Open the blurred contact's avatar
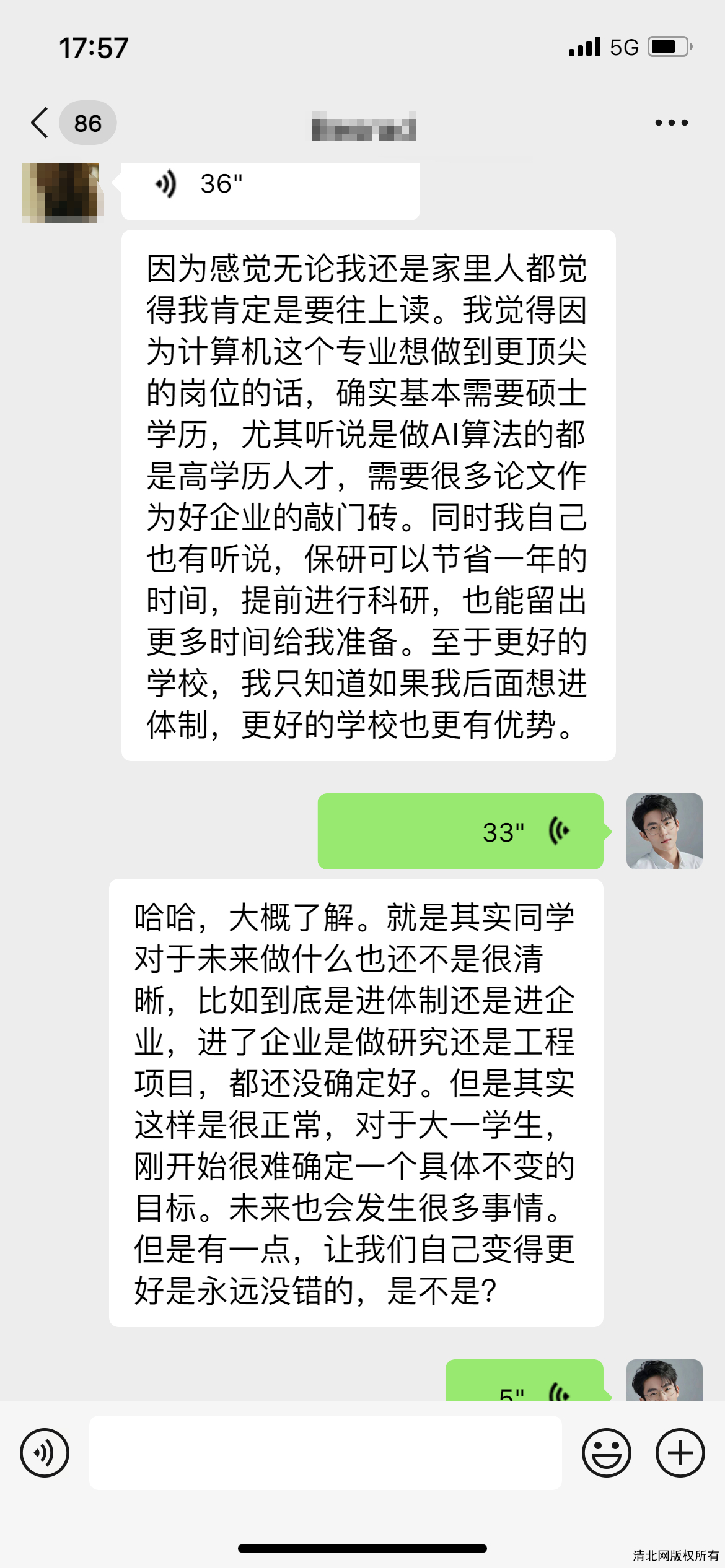The image size is (725, 1568). tap(61, 192)
